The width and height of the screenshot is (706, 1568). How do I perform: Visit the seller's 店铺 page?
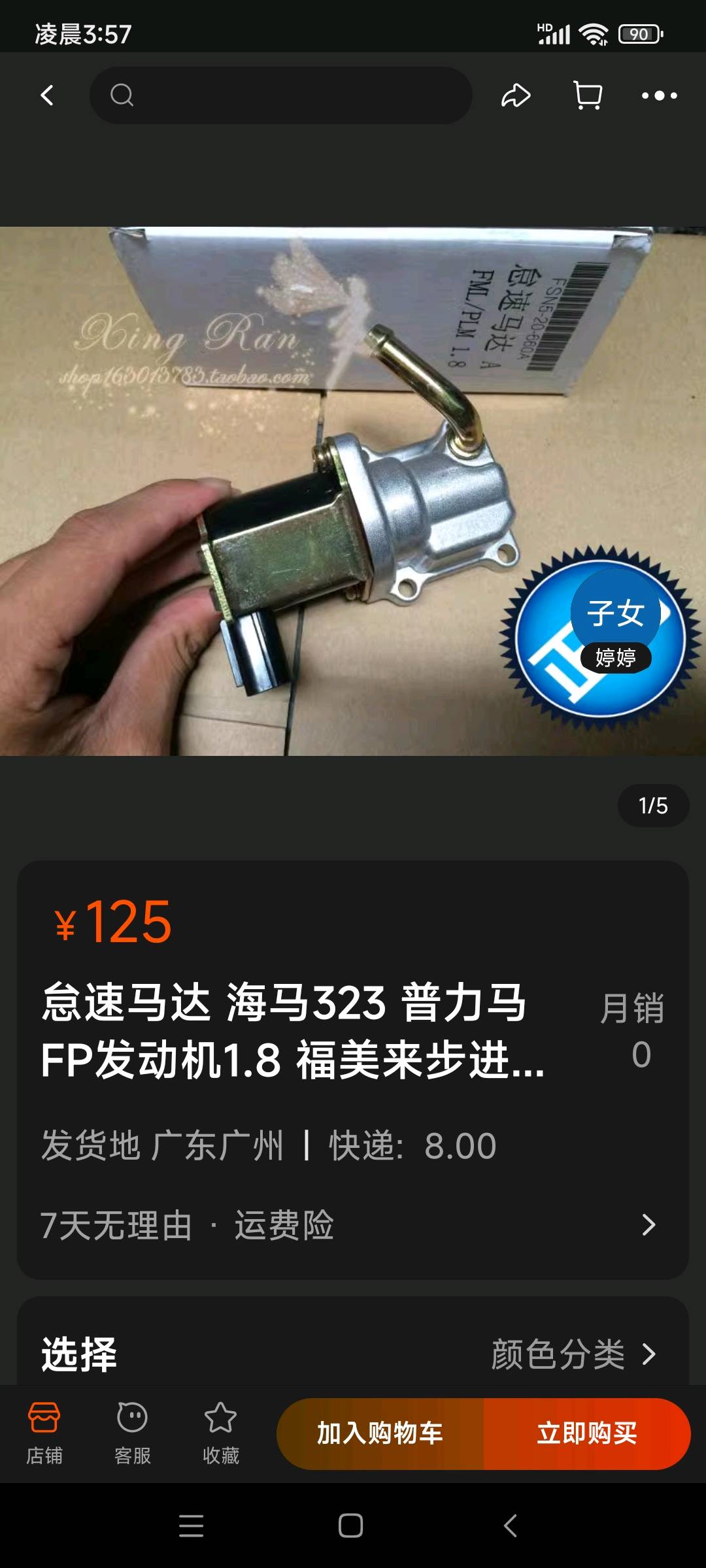coord(44,1433)
